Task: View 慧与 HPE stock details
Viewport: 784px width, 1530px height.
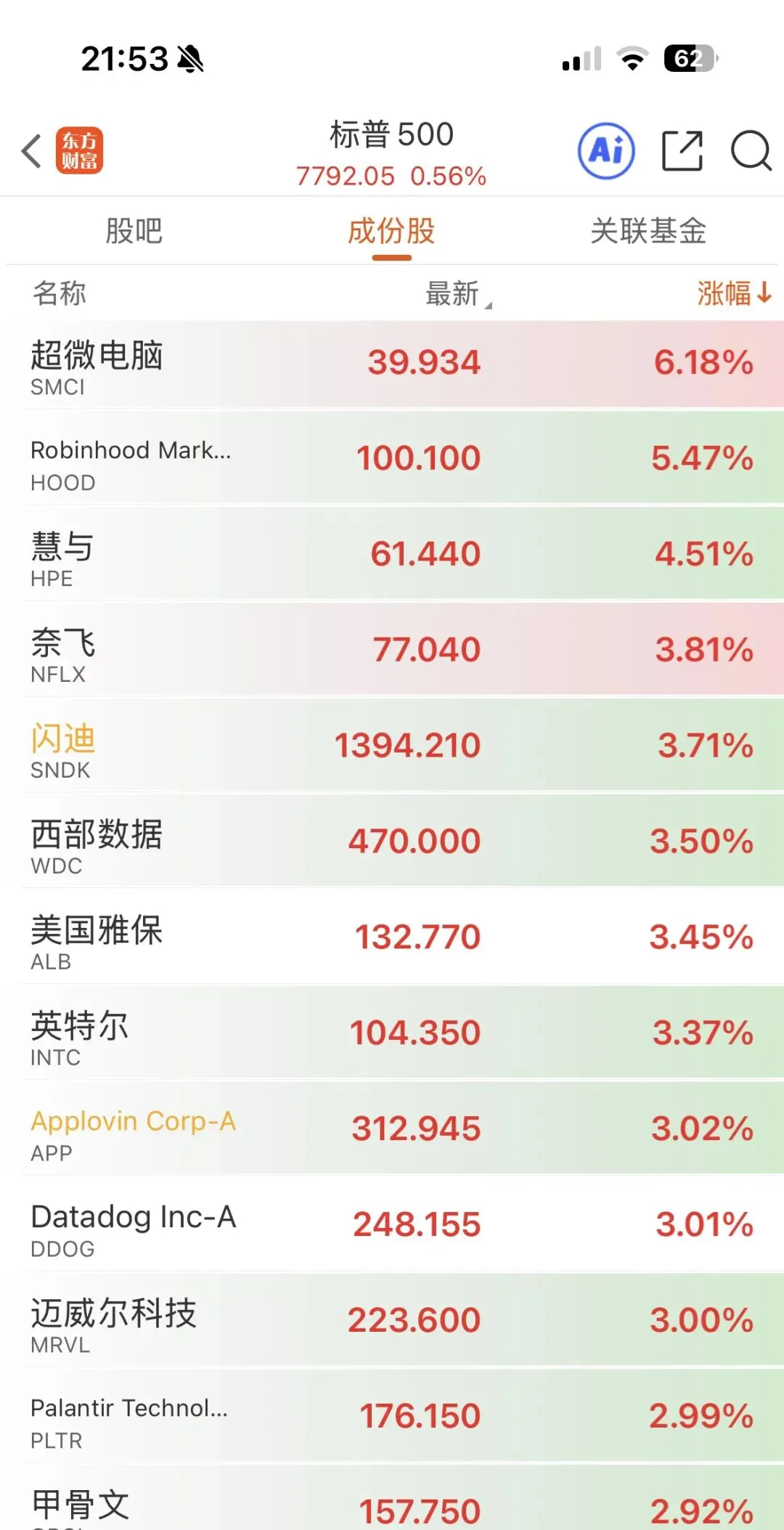Action: click(392, 556)
